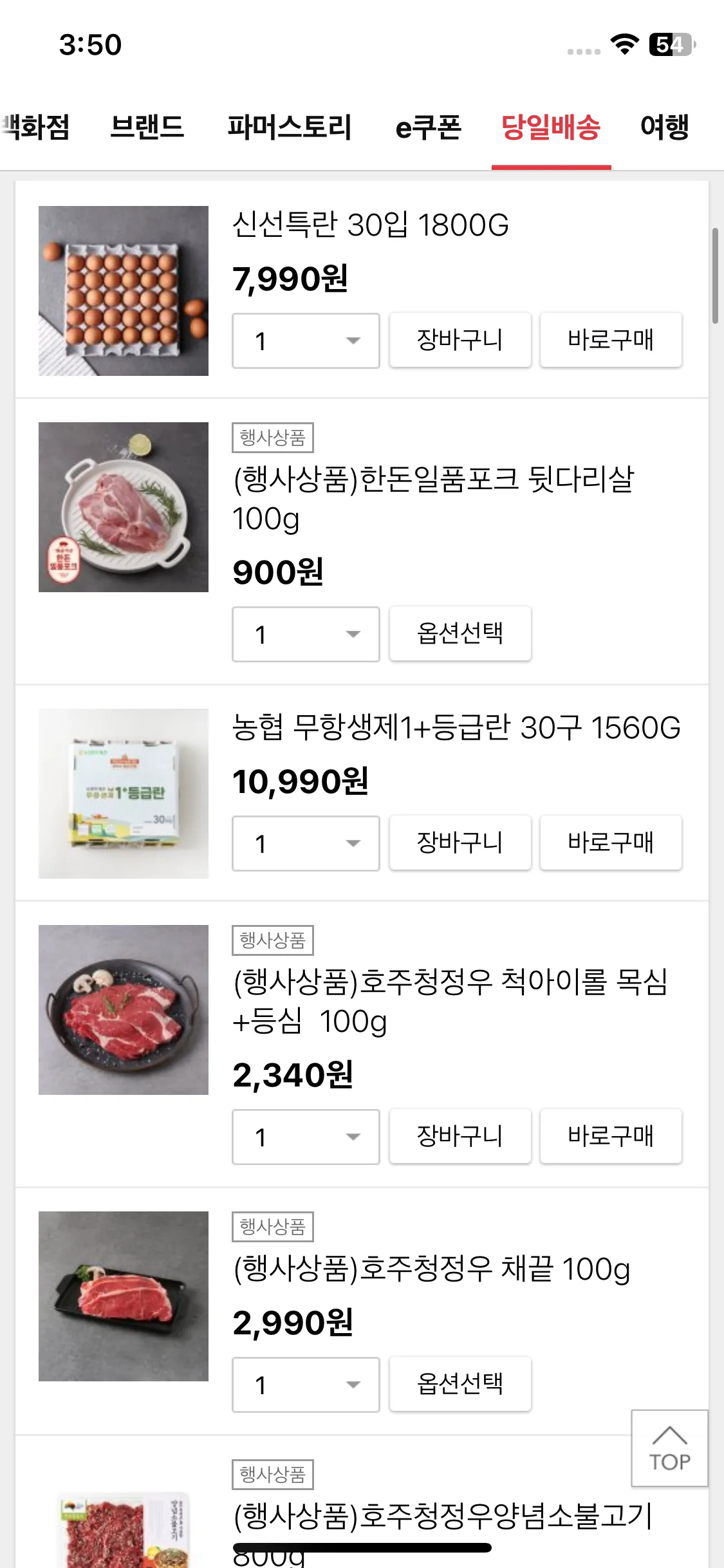Tap 바로구매 for 신선특란 30입

611,340
